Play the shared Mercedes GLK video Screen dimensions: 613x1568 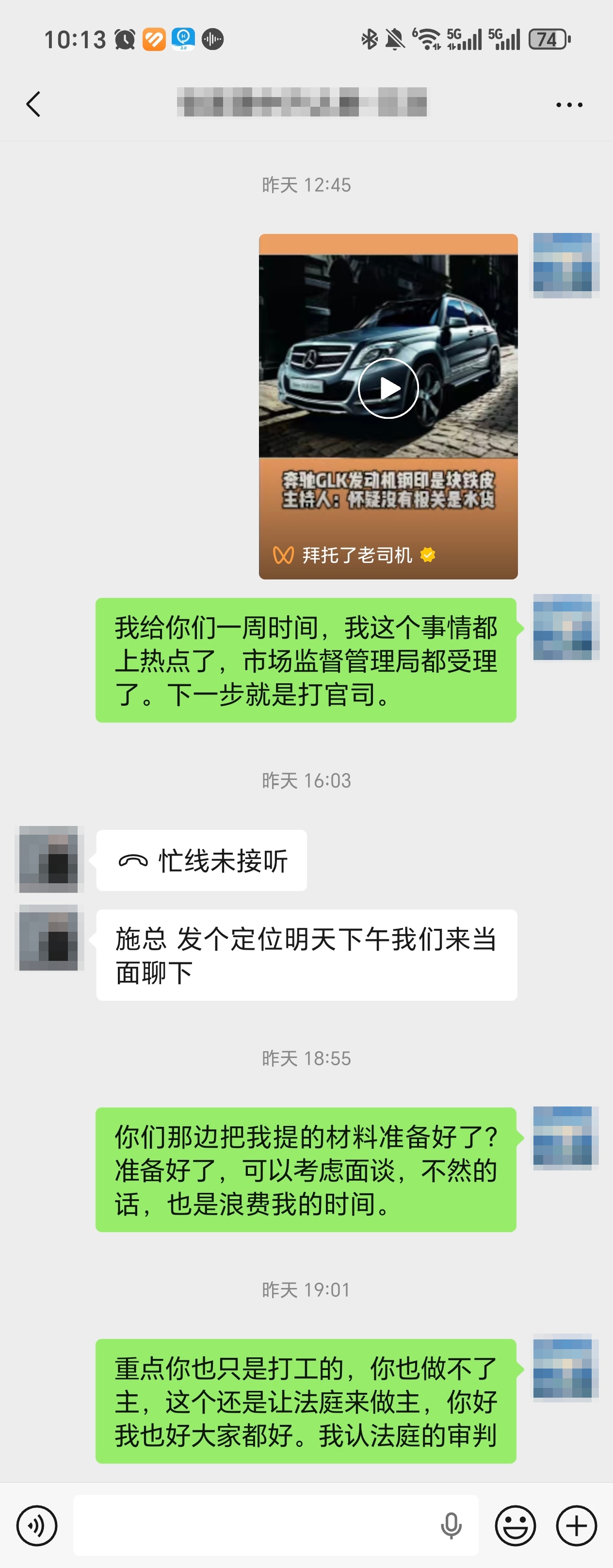pyautogui.click(x=388, y=388)
